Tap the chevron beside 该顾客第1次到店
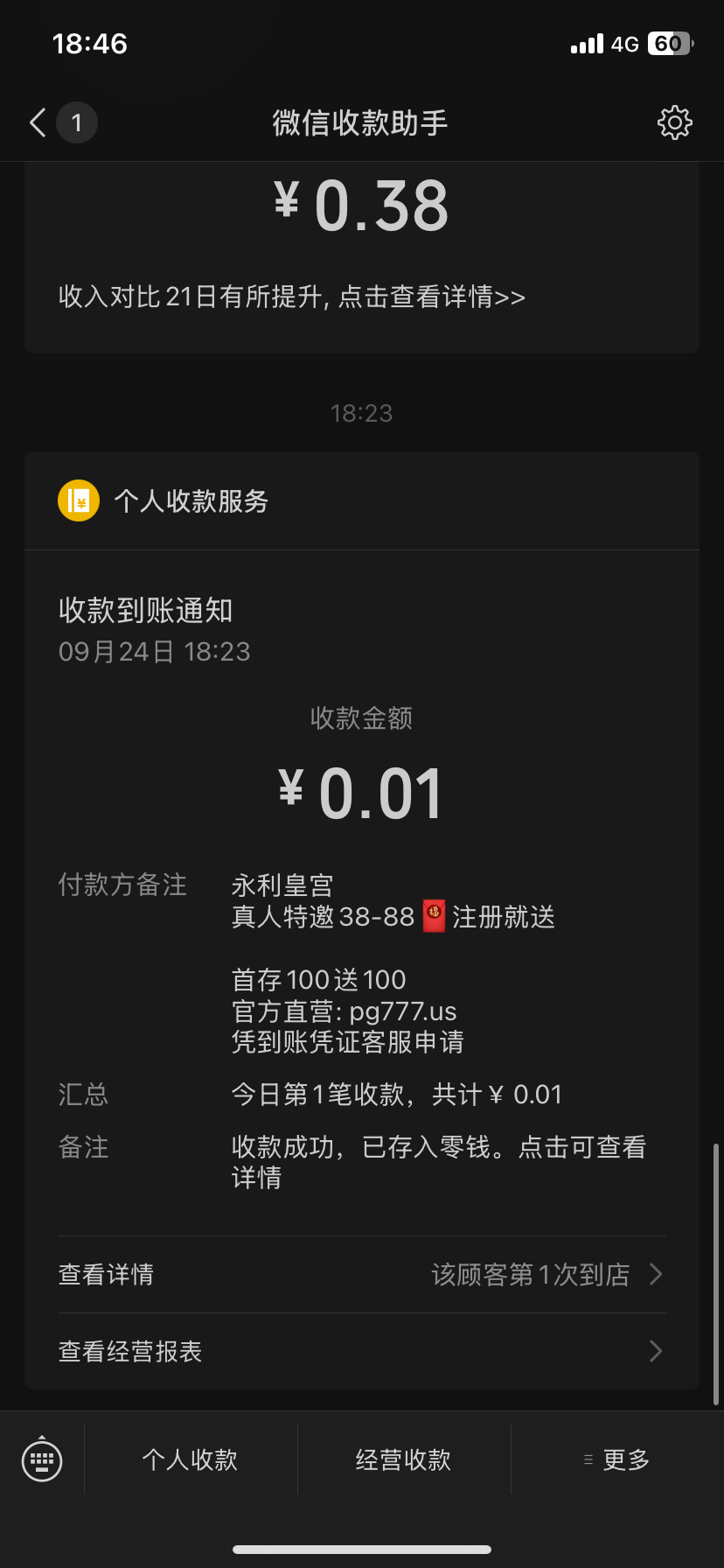Screen dimensions: 724x1568 tap(655, 1274)
